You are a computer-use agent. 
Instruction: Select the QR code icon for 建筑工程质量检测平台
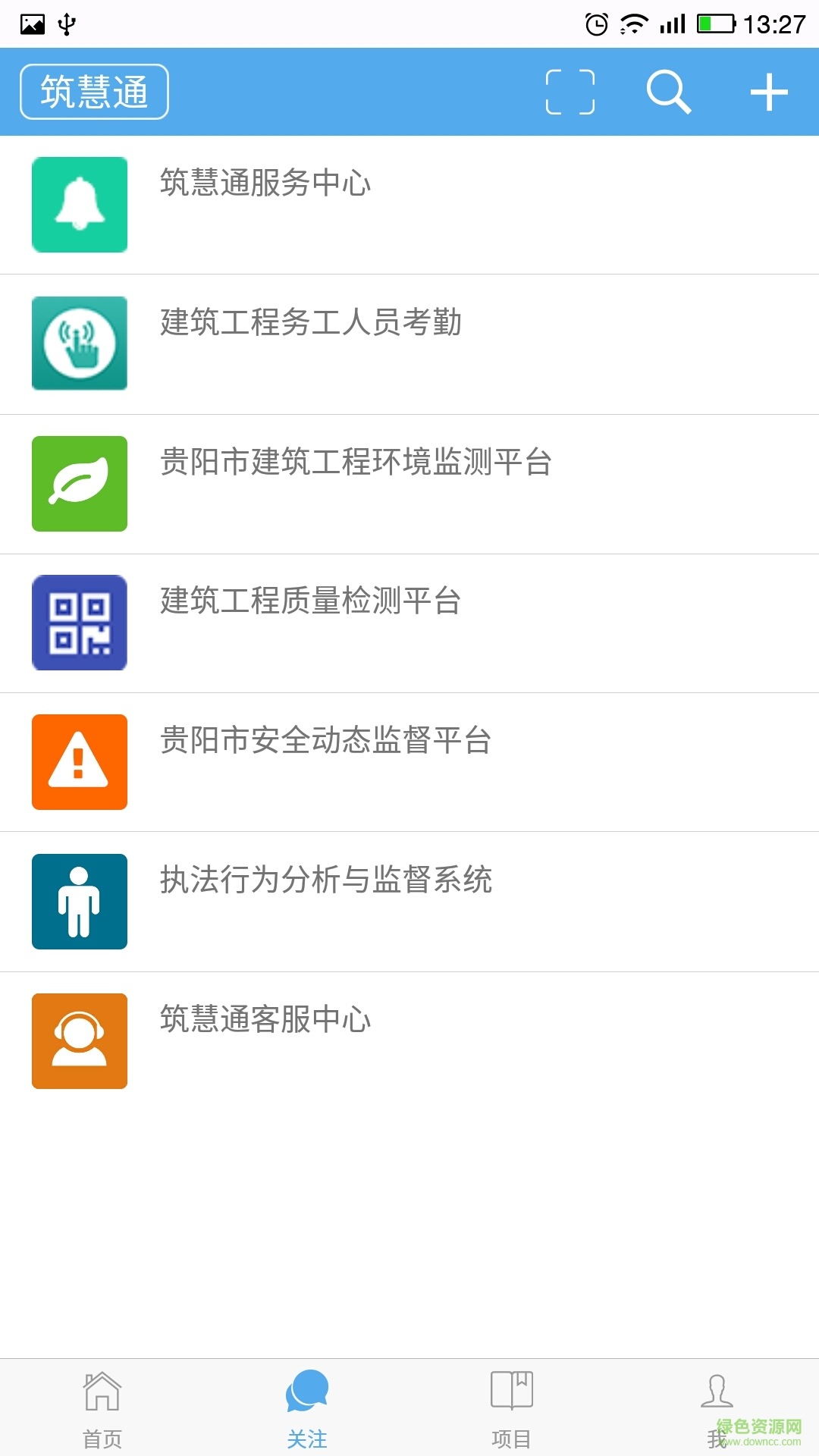[79, 623]
